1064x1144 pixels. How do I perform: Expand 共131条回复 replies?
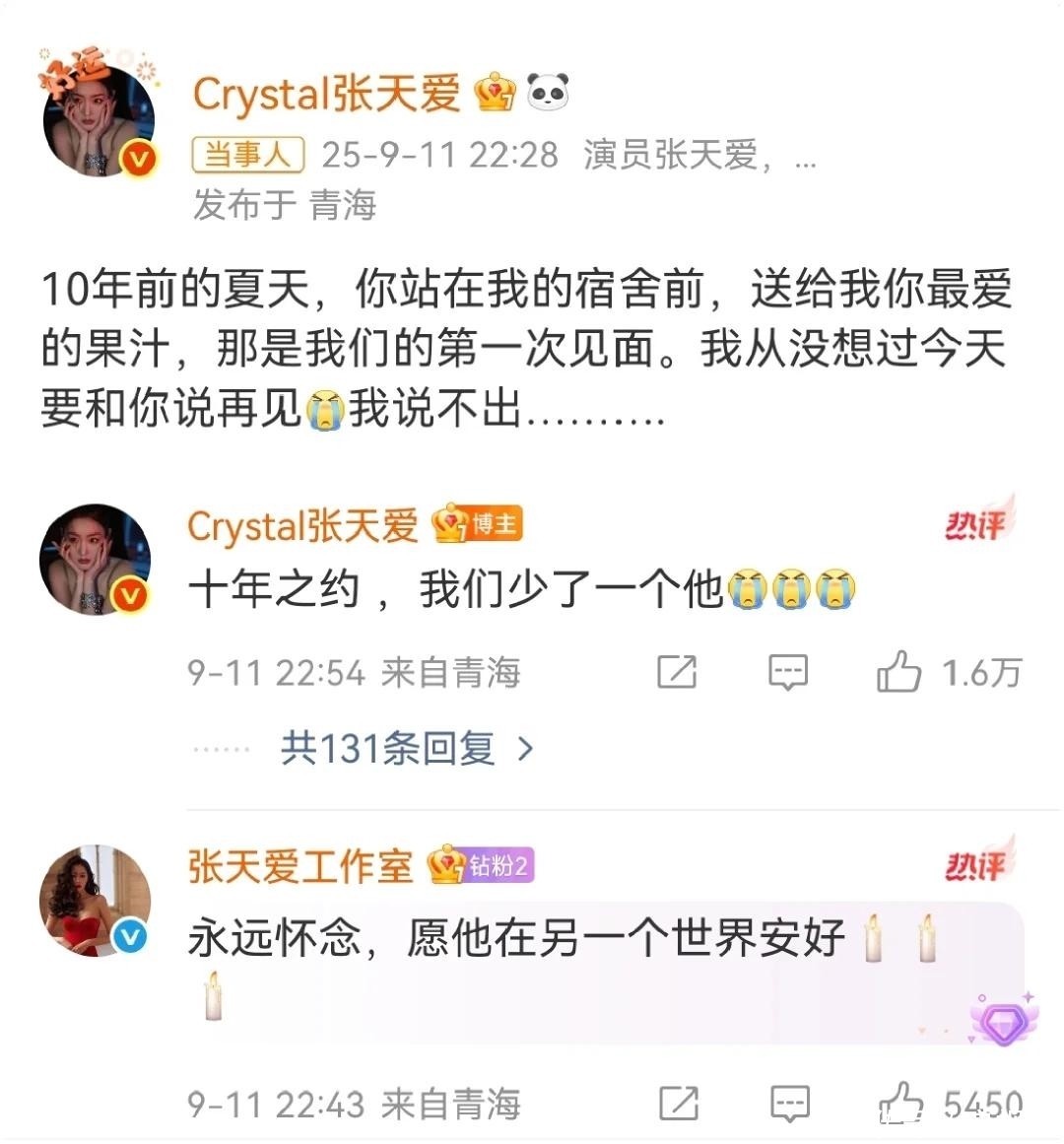pyautogui.click(x=405, y=749)
